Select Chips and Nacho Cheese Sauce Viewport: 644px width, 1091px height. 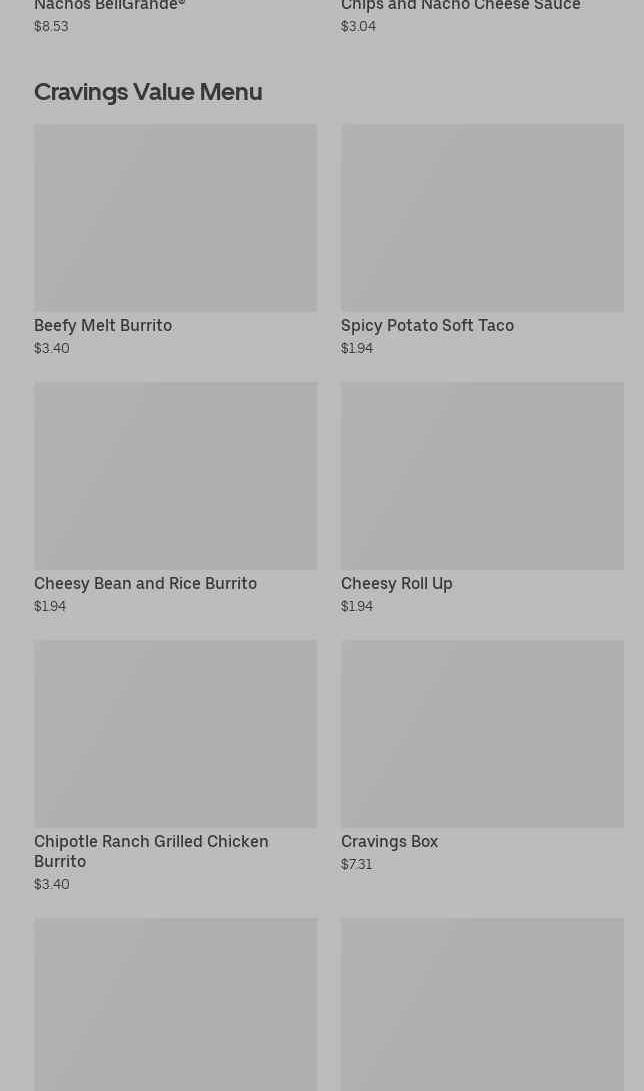(482, 17)
